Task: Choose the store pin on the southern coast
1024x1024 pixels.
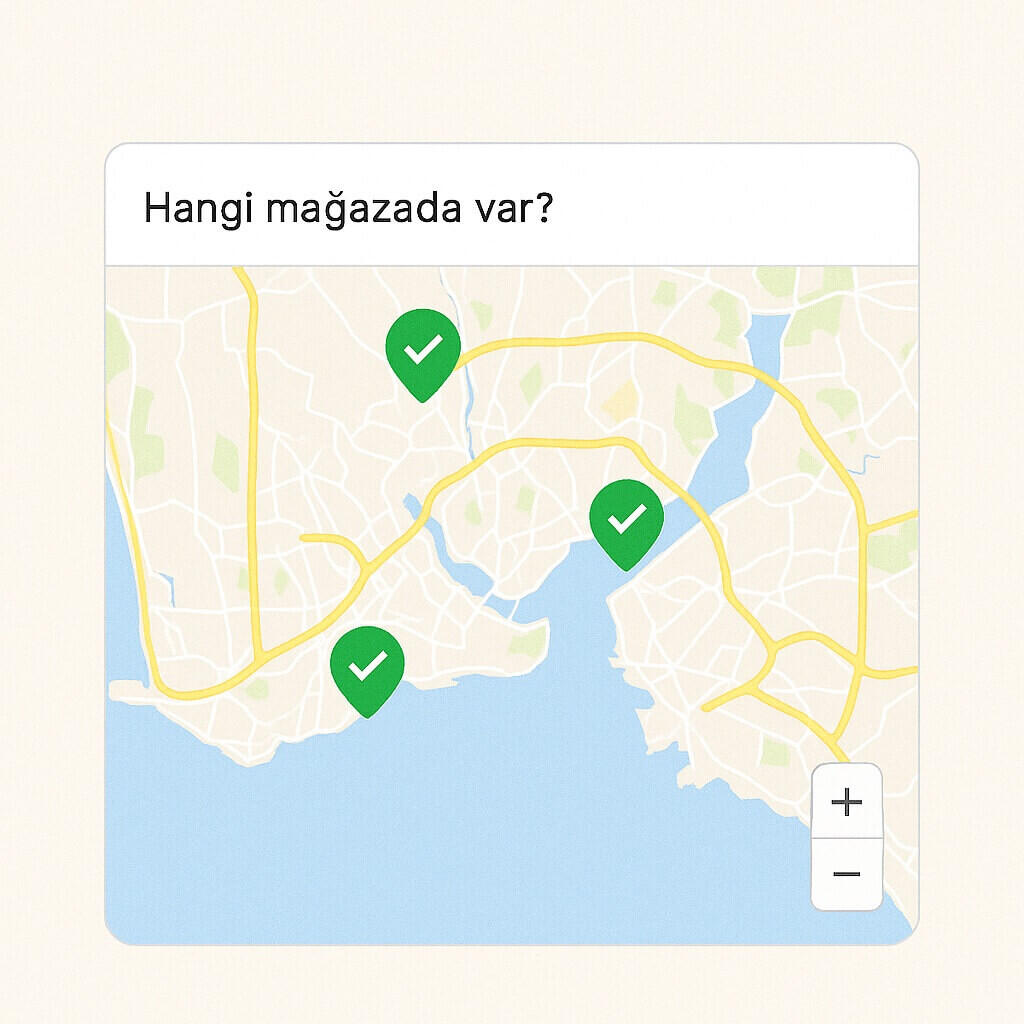Action: point(367,667)
